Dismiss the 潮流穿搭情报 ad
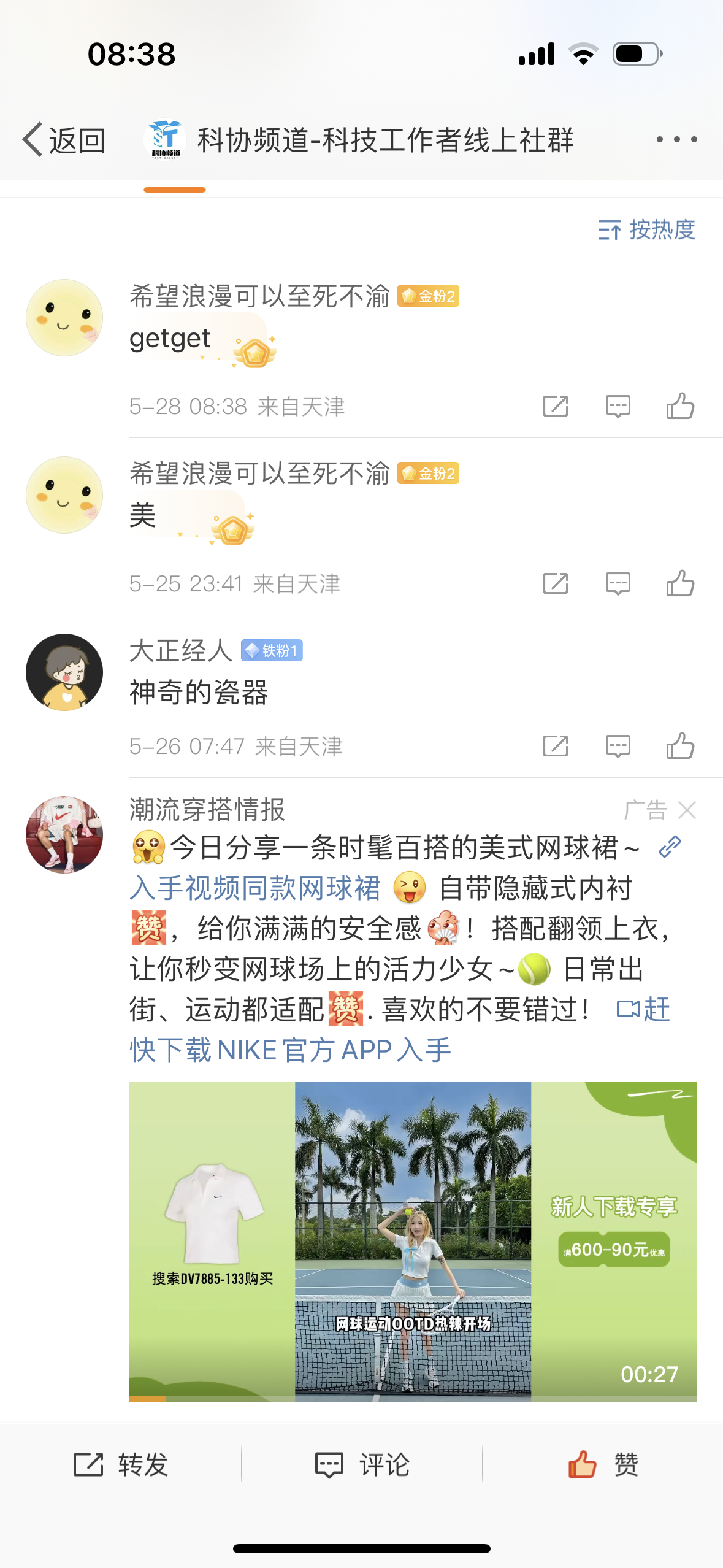Screen dimensions: 723x1568 (687, 810)
